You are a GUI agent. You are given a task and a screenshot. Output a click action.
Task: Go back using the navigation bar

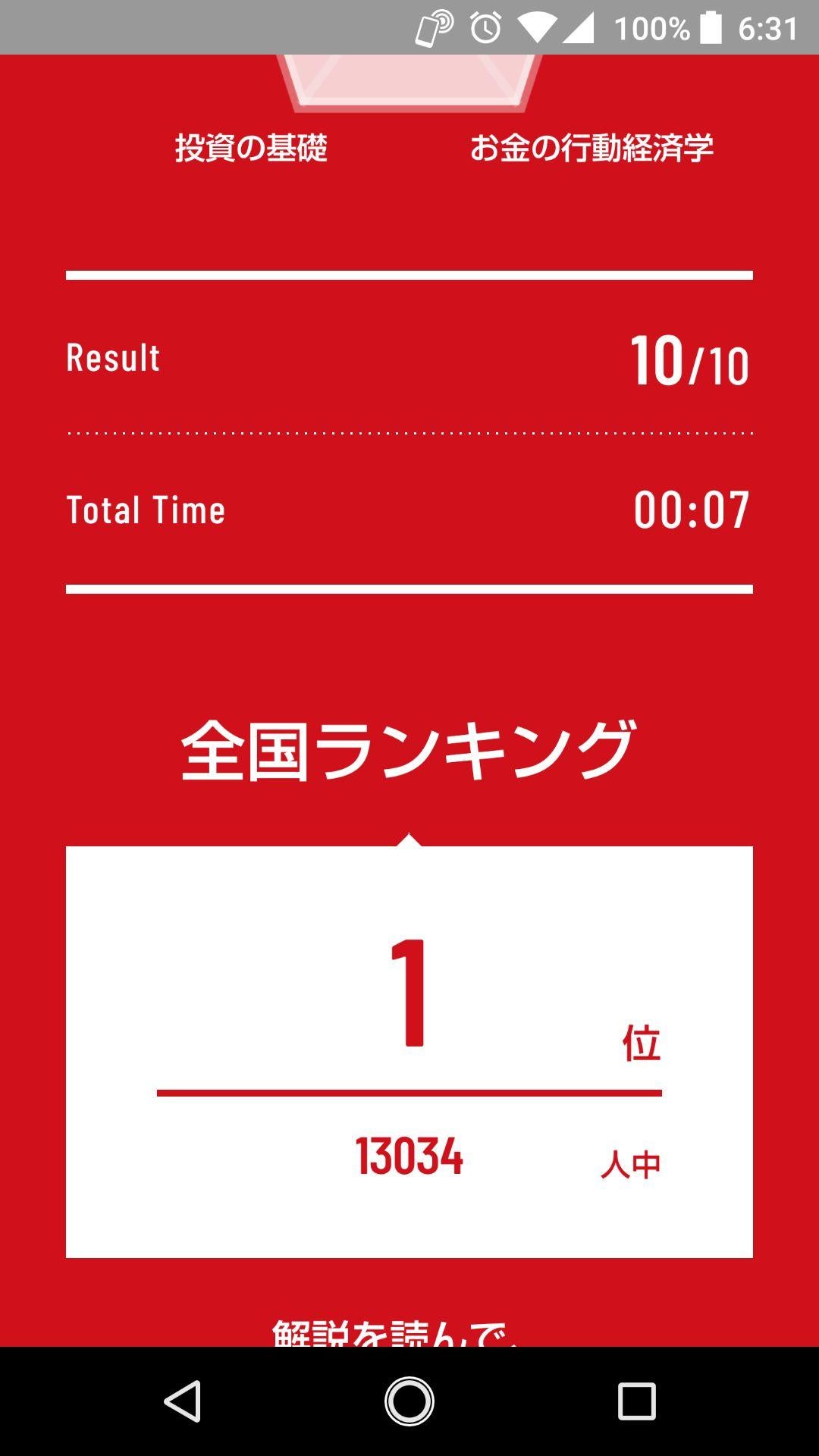click(183, 1401)
